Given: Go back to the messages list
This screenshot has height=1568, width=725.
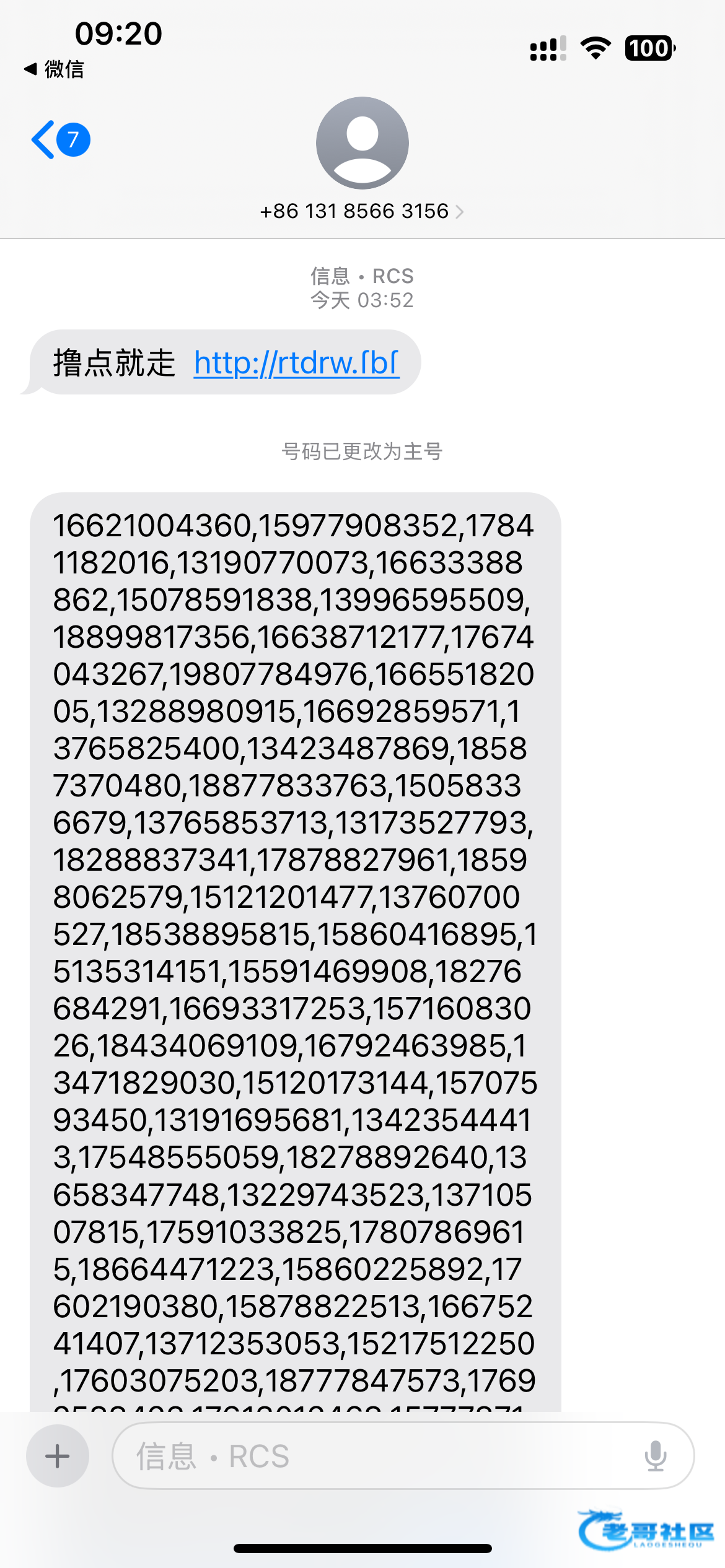Looking at the screenshot, I should tap(60, 140).
